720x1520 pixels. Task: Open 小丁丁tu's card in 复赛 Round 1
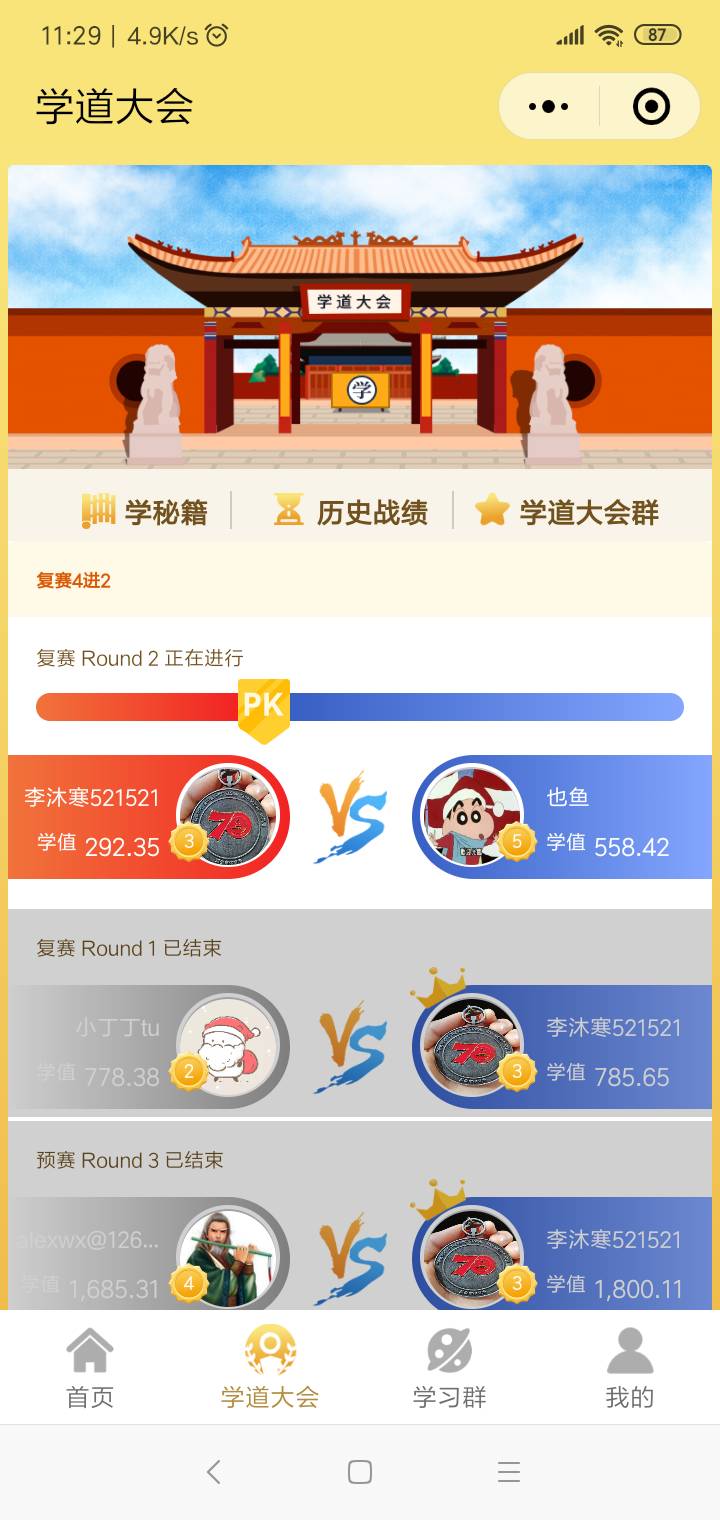150,1048
